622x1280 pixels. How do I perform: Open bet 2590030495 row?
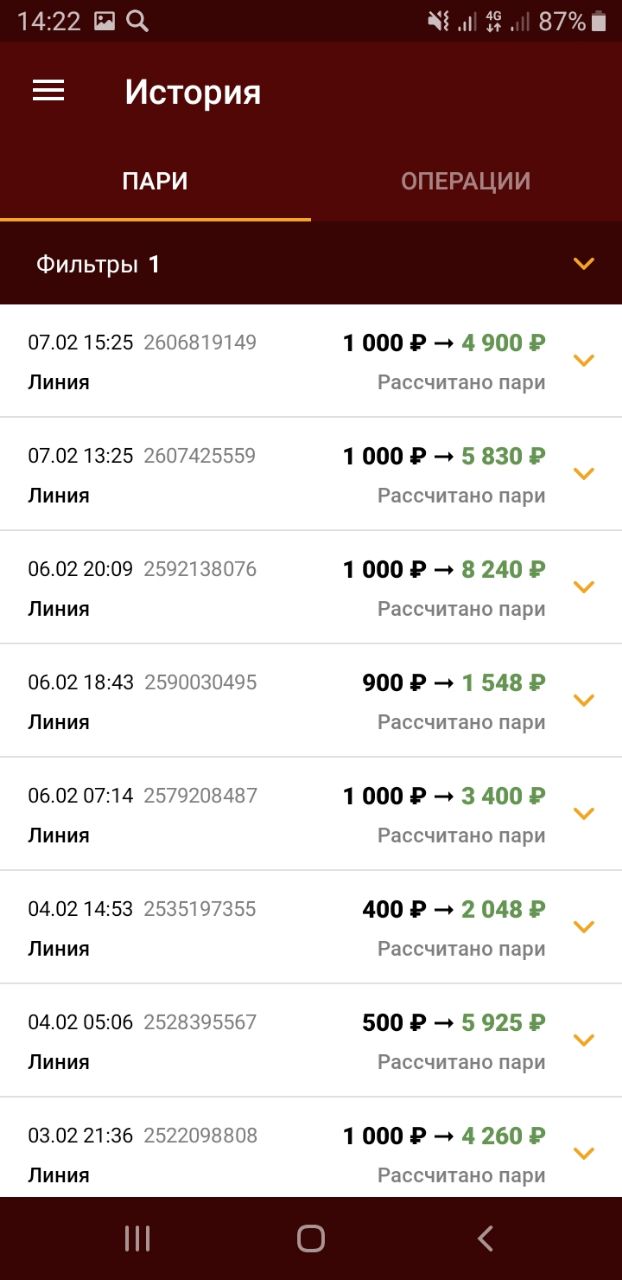[x=311, y=701]
